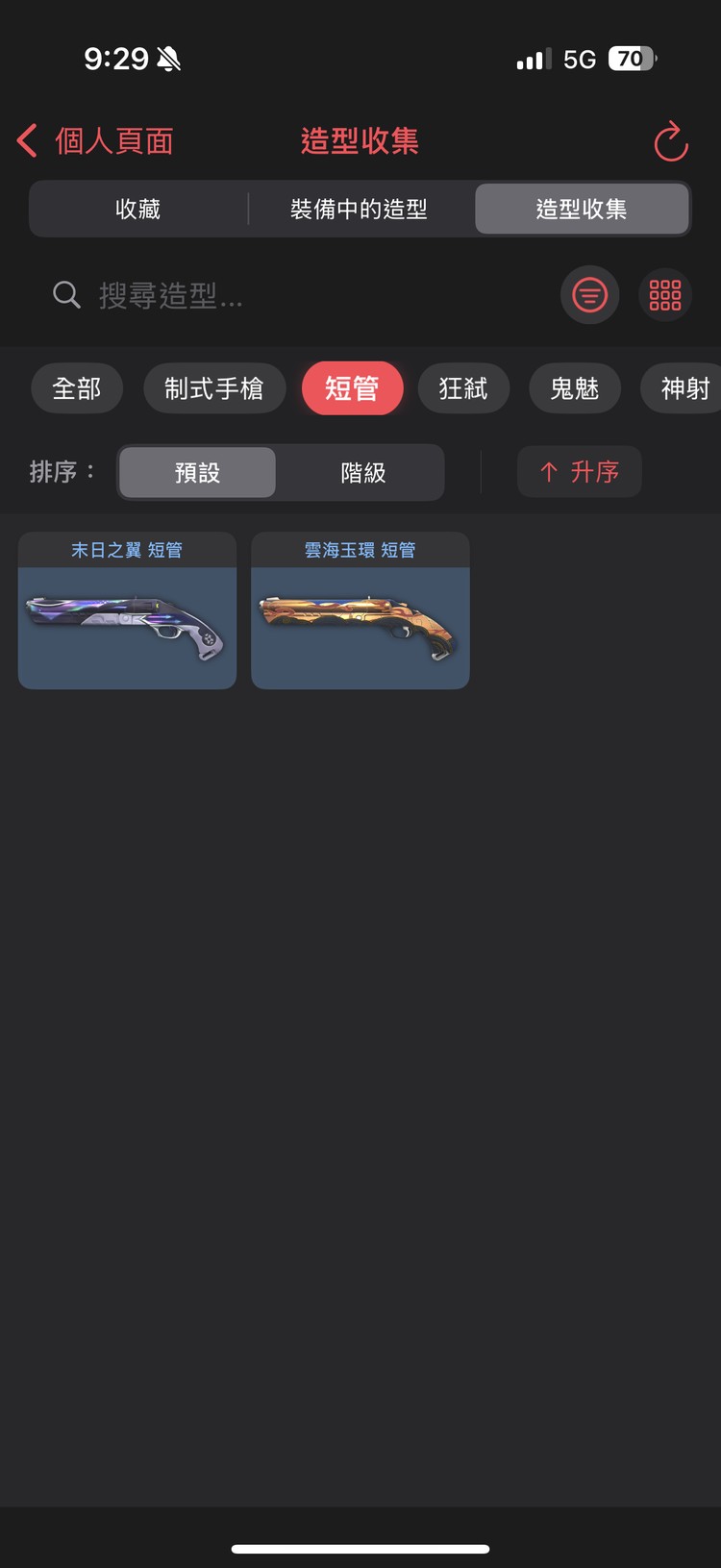Toggle 升序 ascending sort order
721x1568 pixels.
coord(579,472)
